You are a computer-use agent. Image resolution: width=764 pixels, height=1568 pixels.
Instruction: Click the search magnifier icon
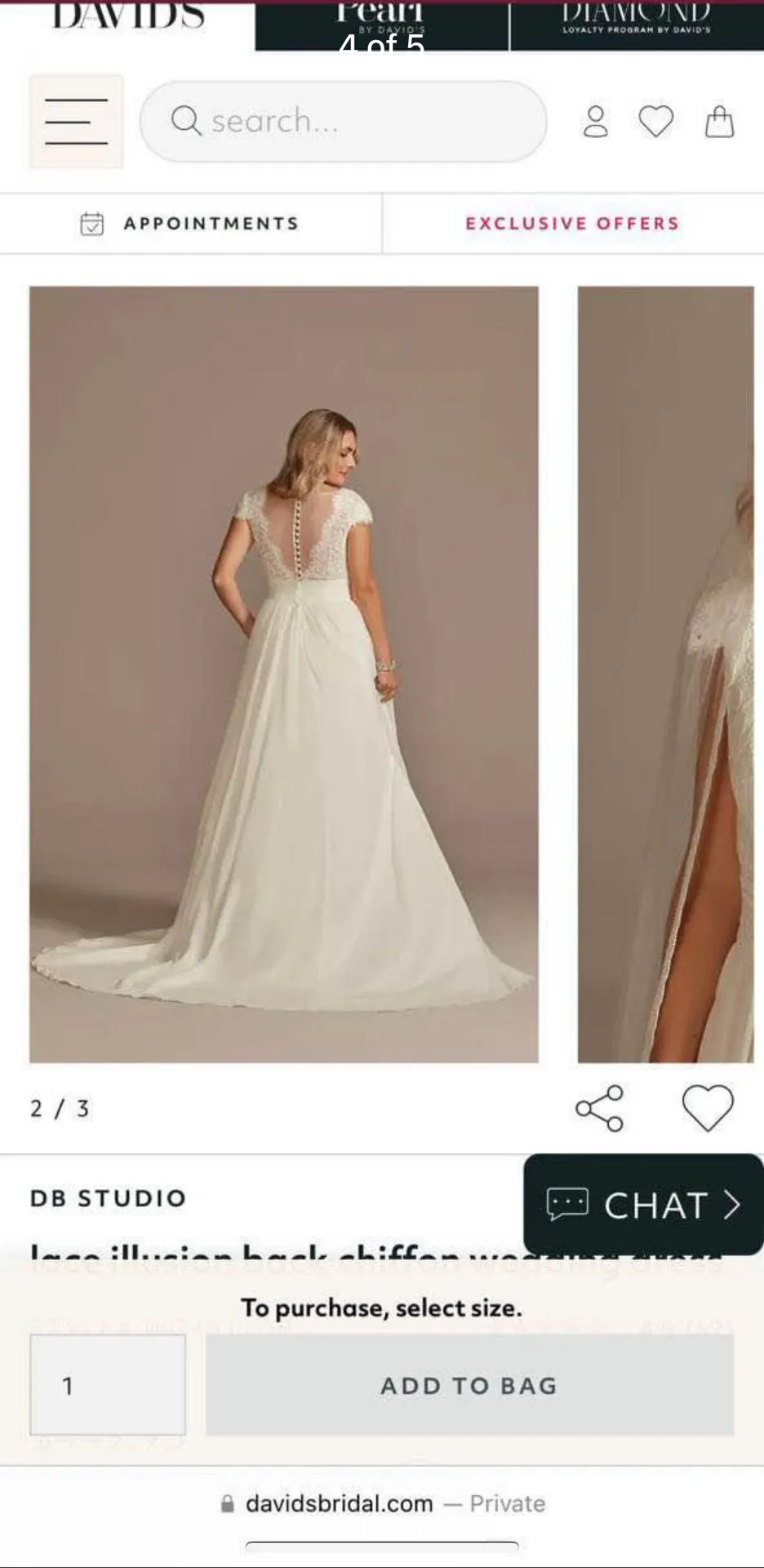pyautogui.click(x=187, y=121)
